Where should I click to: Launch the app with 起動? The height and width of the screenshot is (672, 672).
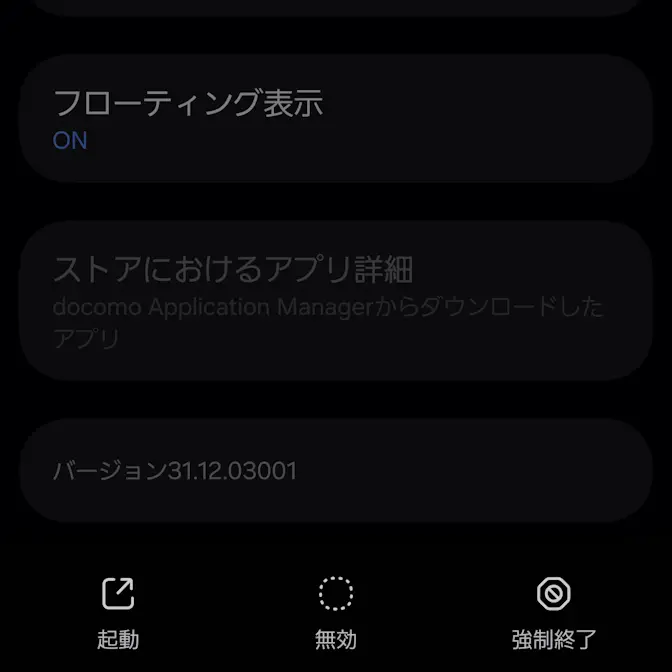click(118, 611)
